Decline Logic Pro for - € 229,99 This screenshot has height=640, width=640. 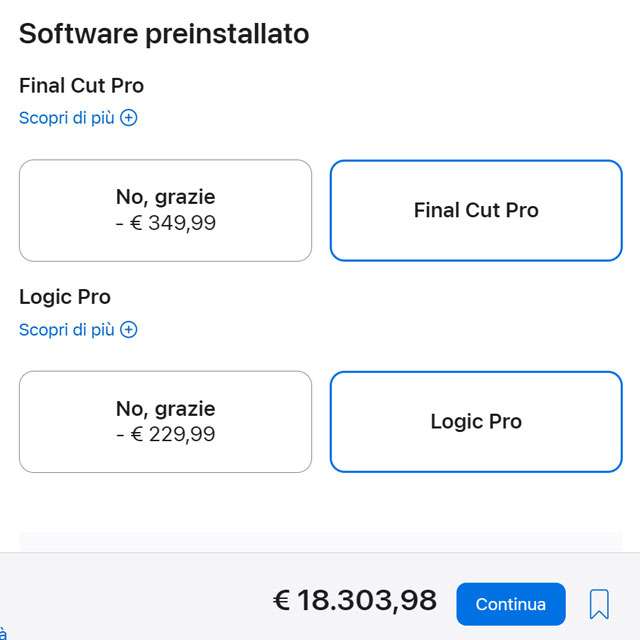(165, 421)
